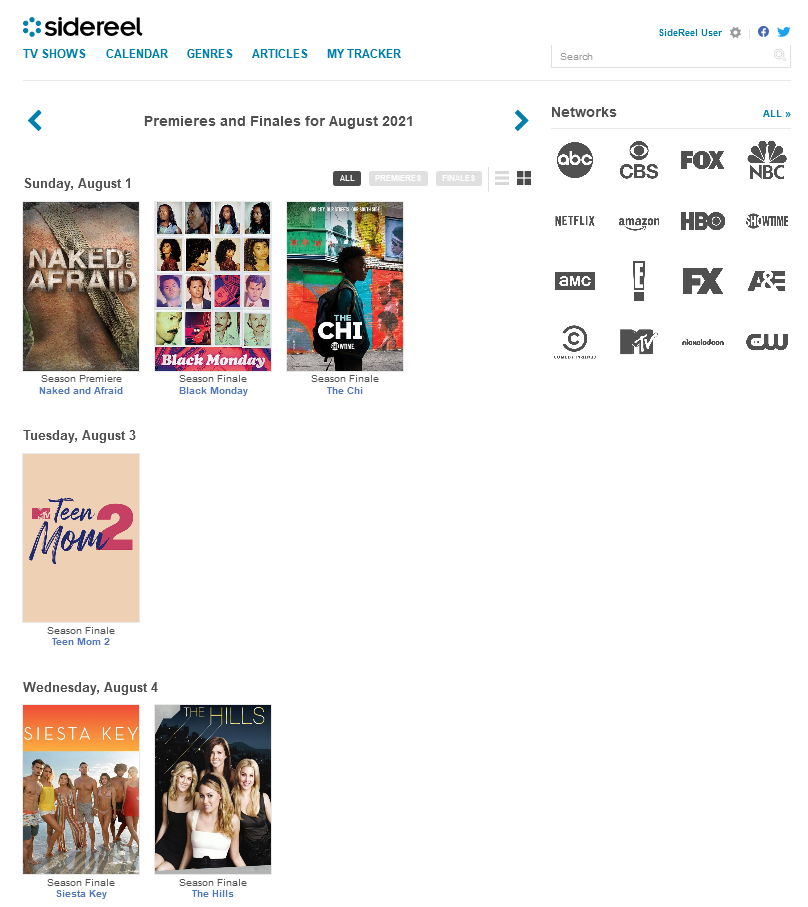Switch to list view layout

coord(502,178)
